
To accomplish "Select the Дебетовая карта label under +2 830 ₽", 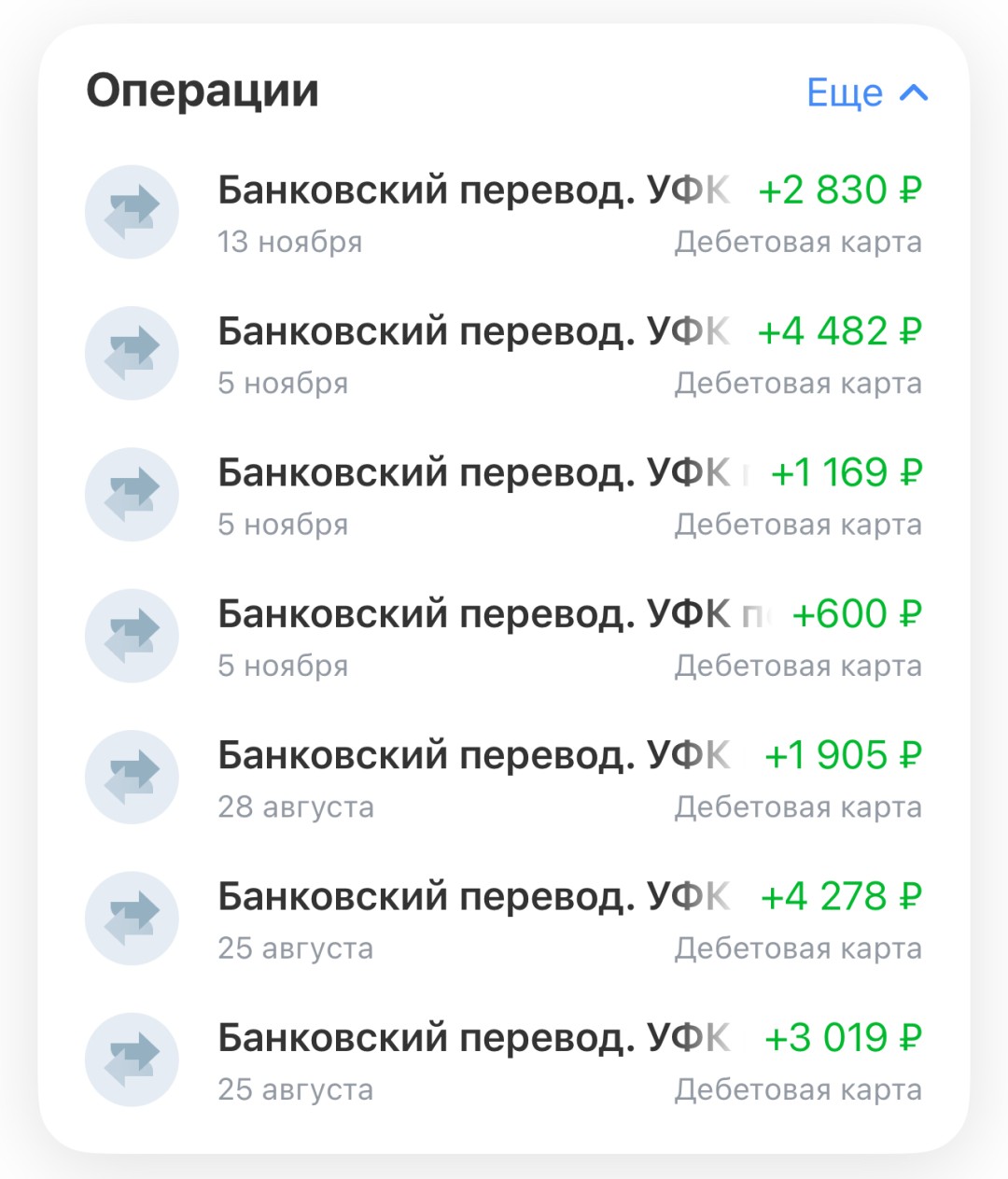I will pos(798,241).
